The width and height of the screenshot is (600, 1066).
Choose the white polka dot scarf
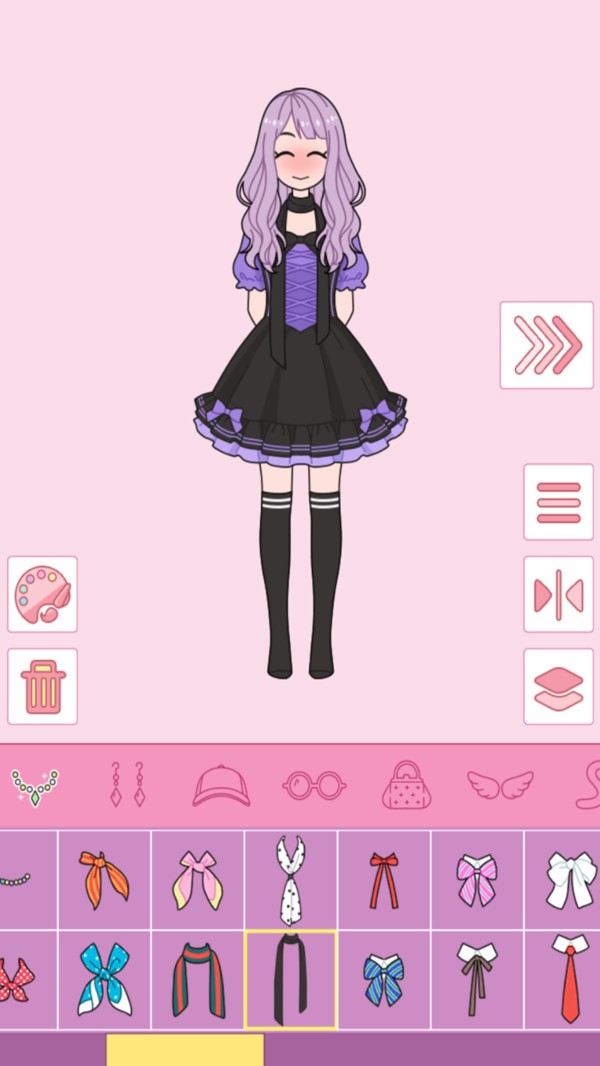click(x=291, y=879)
